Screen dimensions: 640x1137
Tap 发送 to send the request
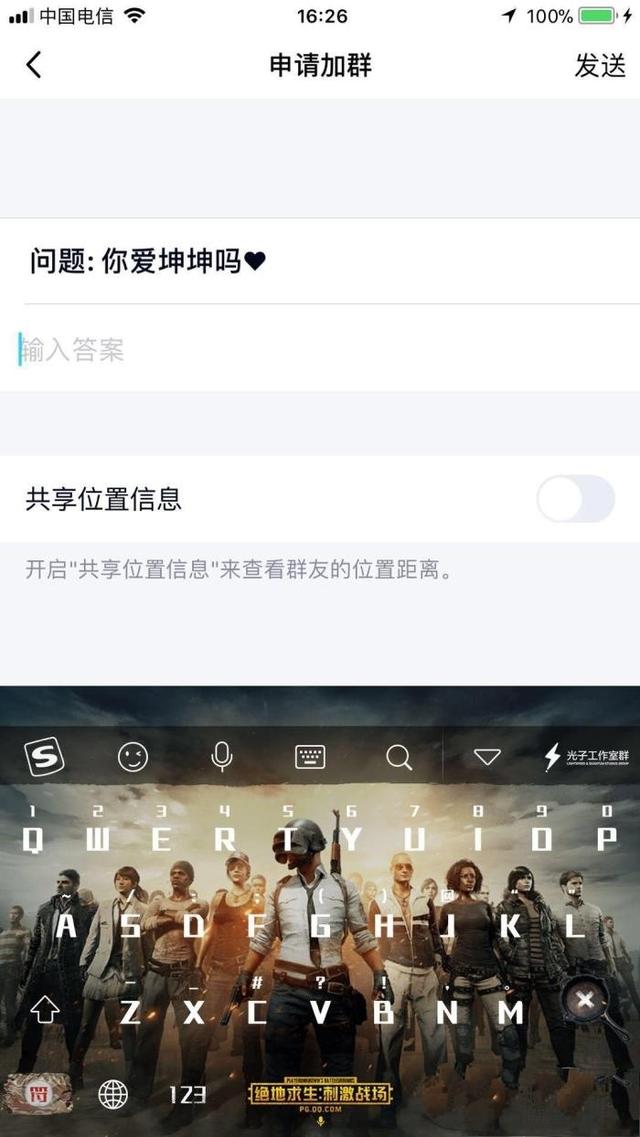coord(599,66)
